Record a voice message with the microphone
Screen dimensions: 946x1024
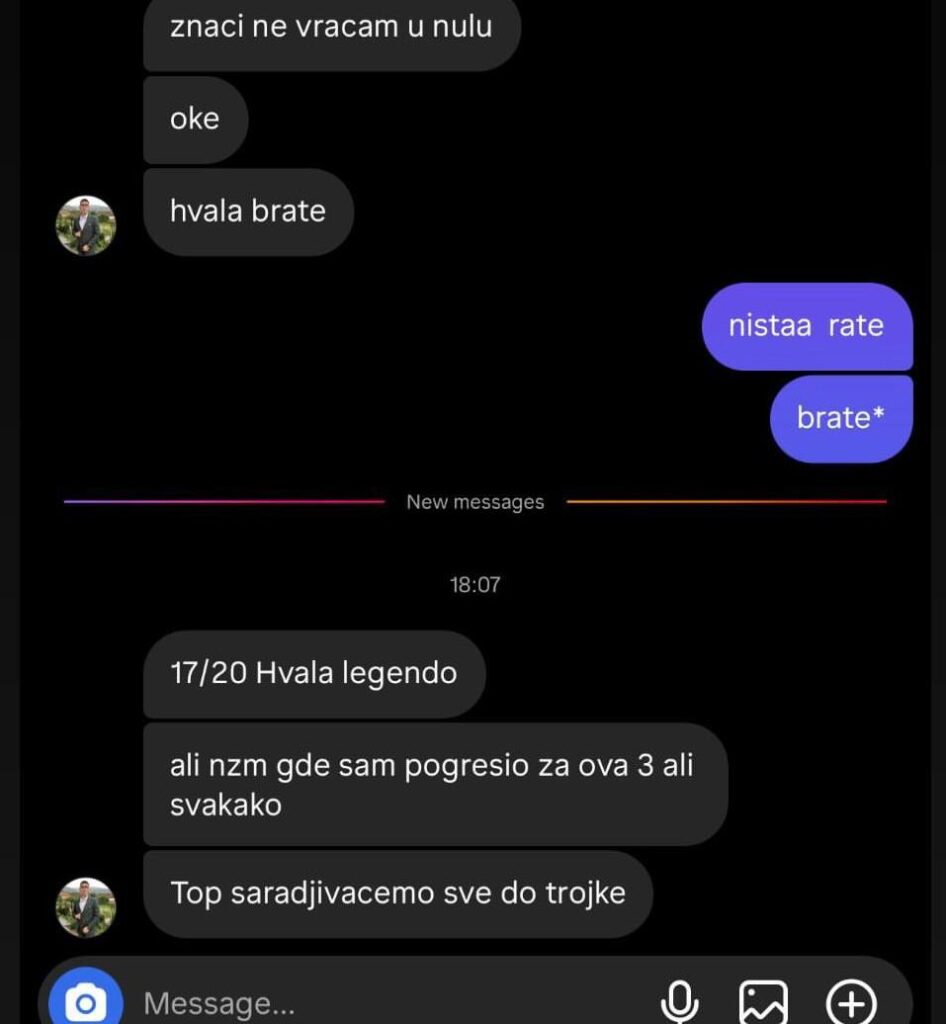coord(680,1002)
